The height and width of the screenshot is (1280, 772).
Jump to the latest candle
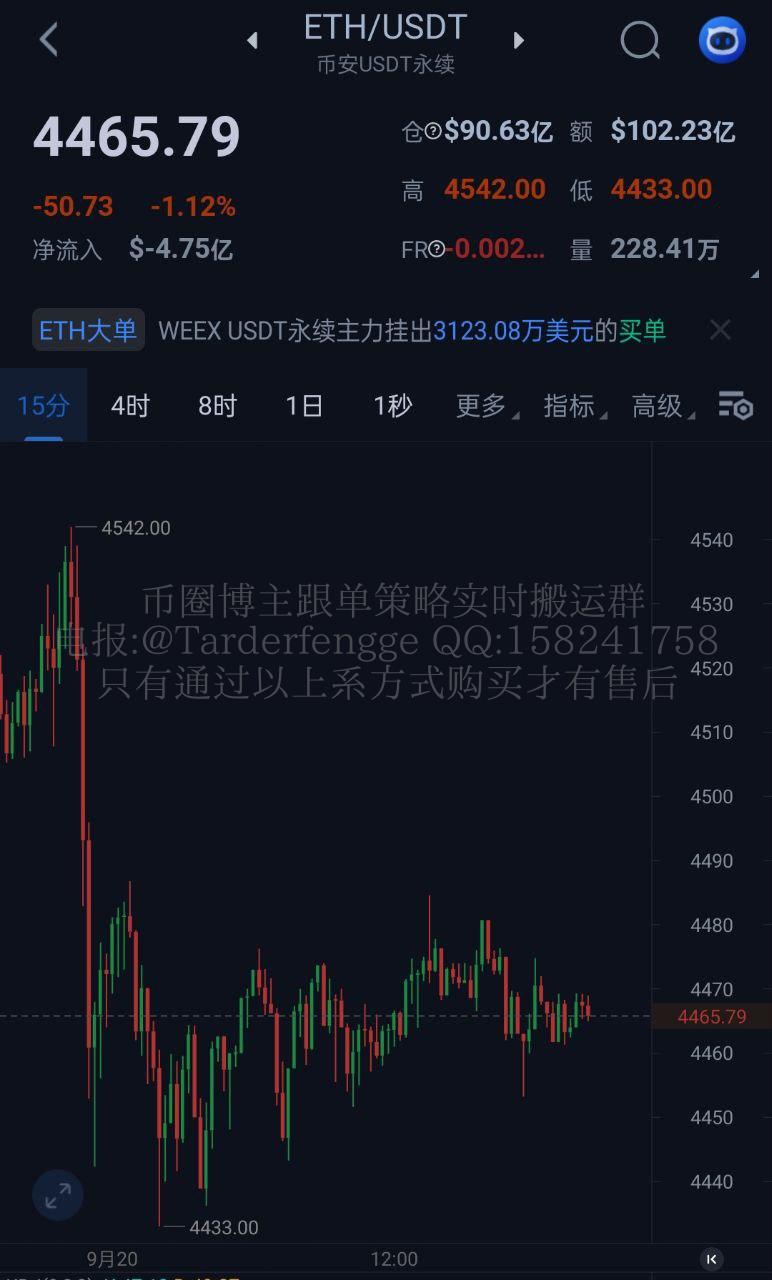(x=711, y=1259)
